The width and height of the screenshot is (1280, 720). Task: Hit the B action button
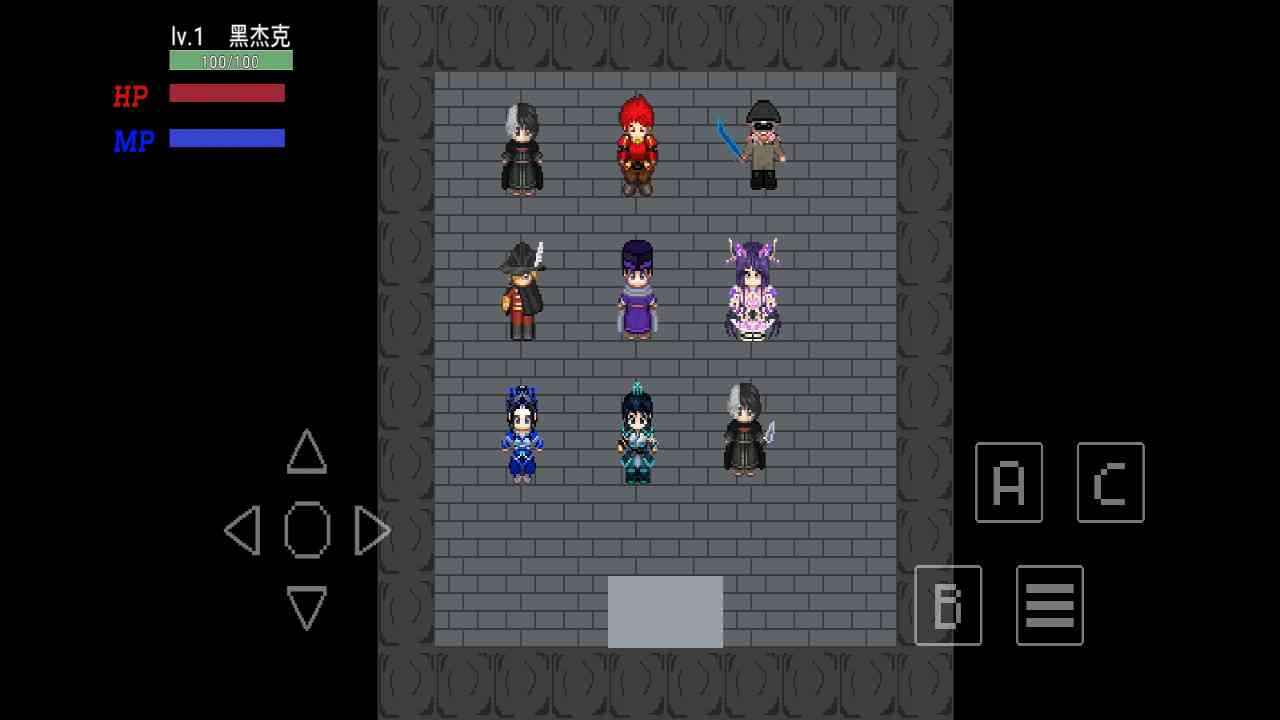[x=948, y=605]
